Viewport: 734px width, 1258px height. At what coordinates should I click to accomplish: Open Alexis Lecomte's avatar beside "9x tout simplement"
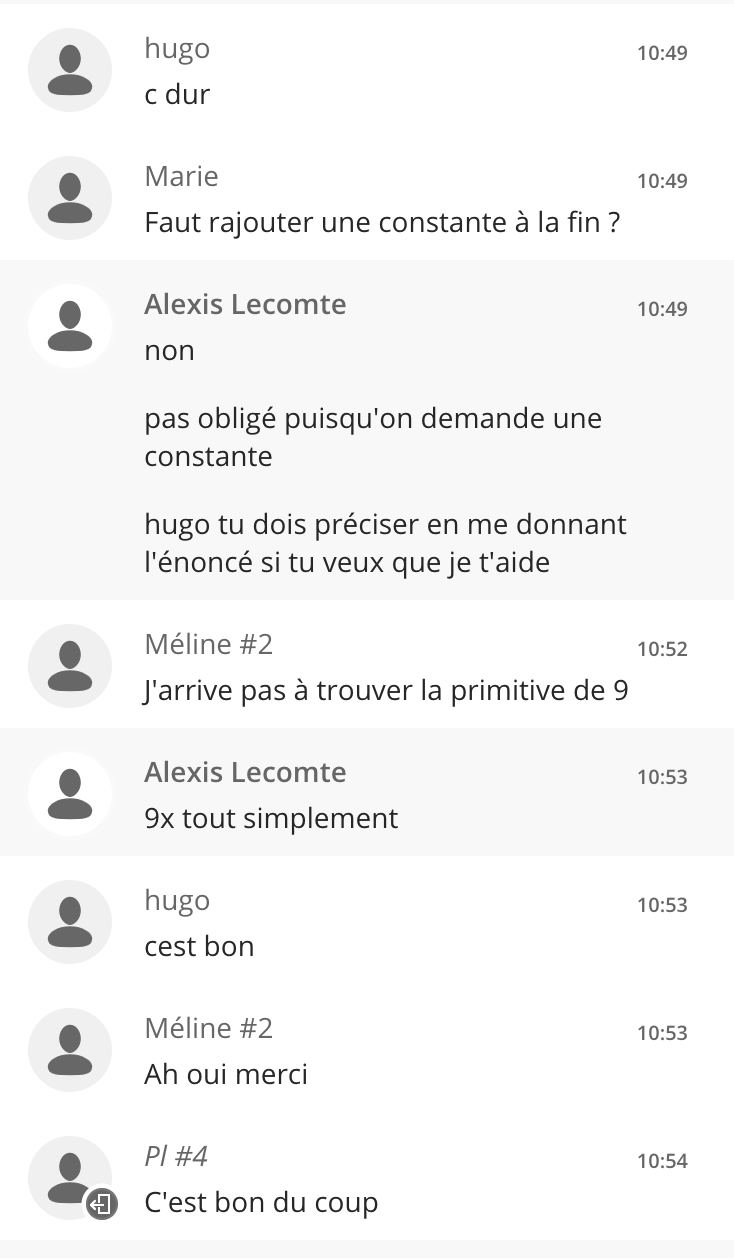[x=70, y=793]
